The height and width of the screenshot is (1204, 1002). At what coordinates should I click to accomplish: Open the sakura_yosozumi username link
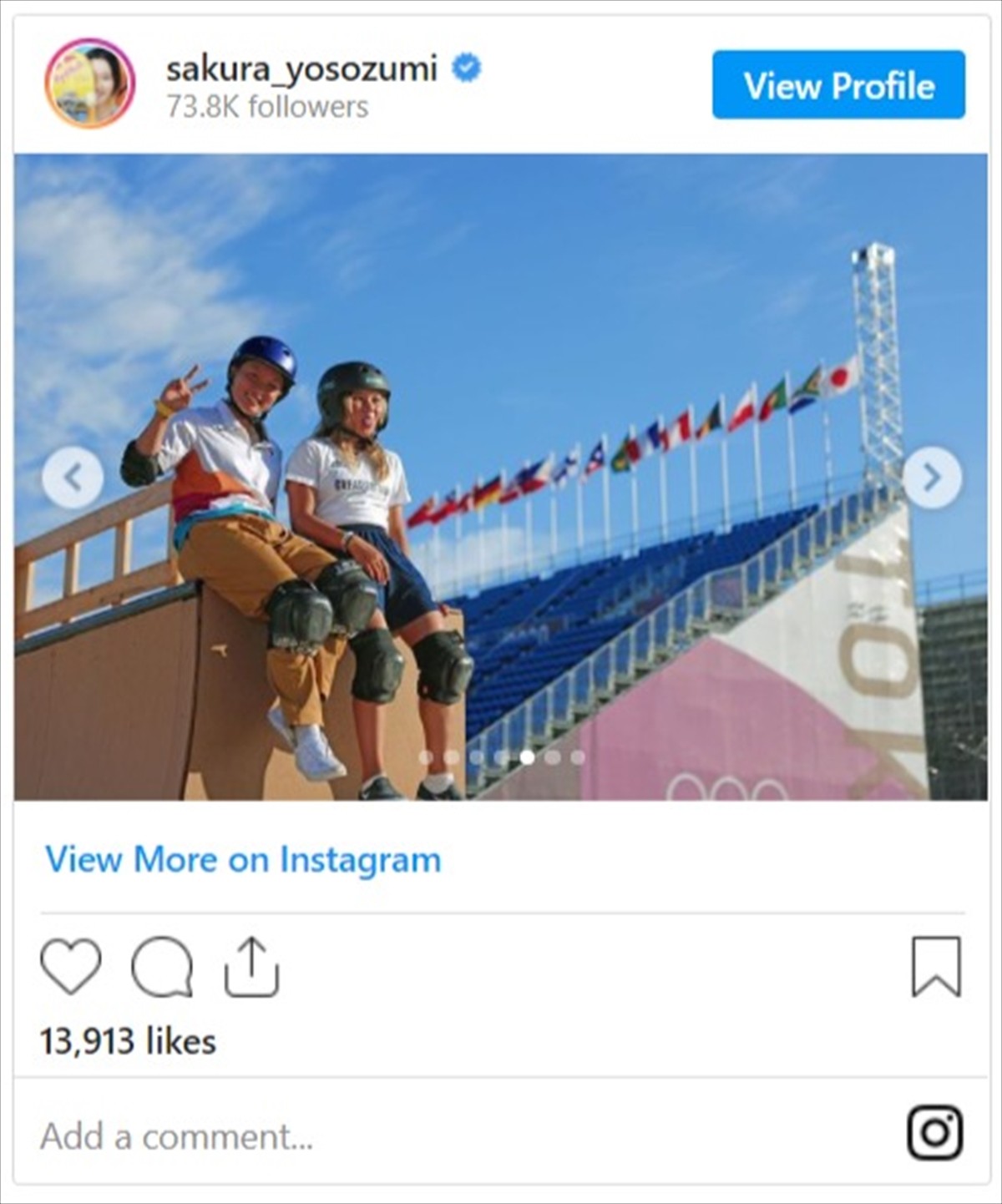click(x=301, y=68)
